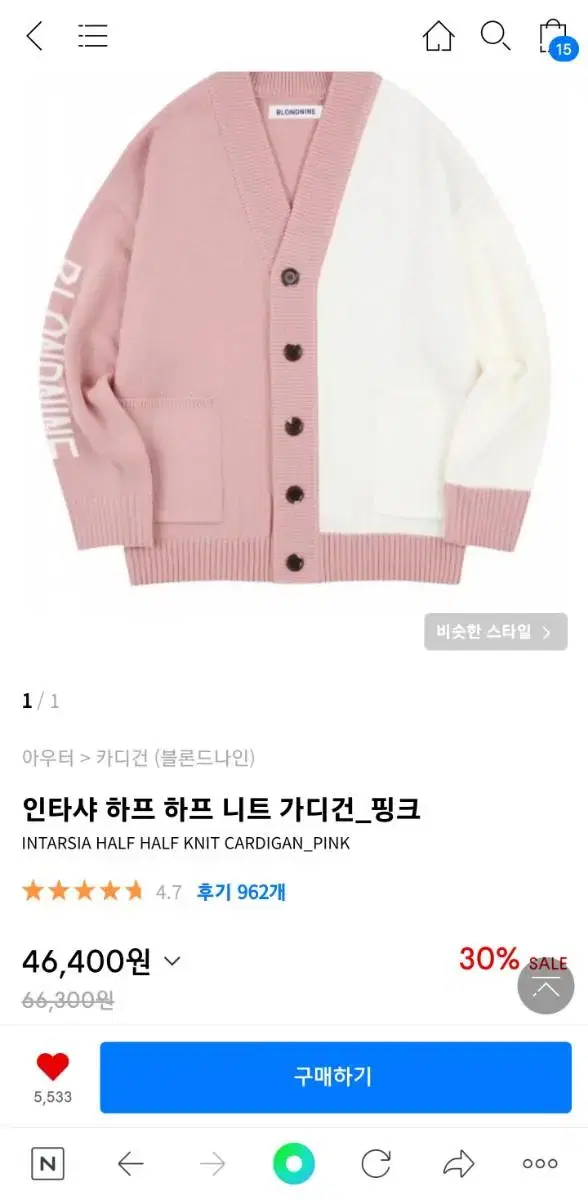The image size is (588, 1200).
Task: Open the browser's three-dot more menu
Action: coord(540,1163)
